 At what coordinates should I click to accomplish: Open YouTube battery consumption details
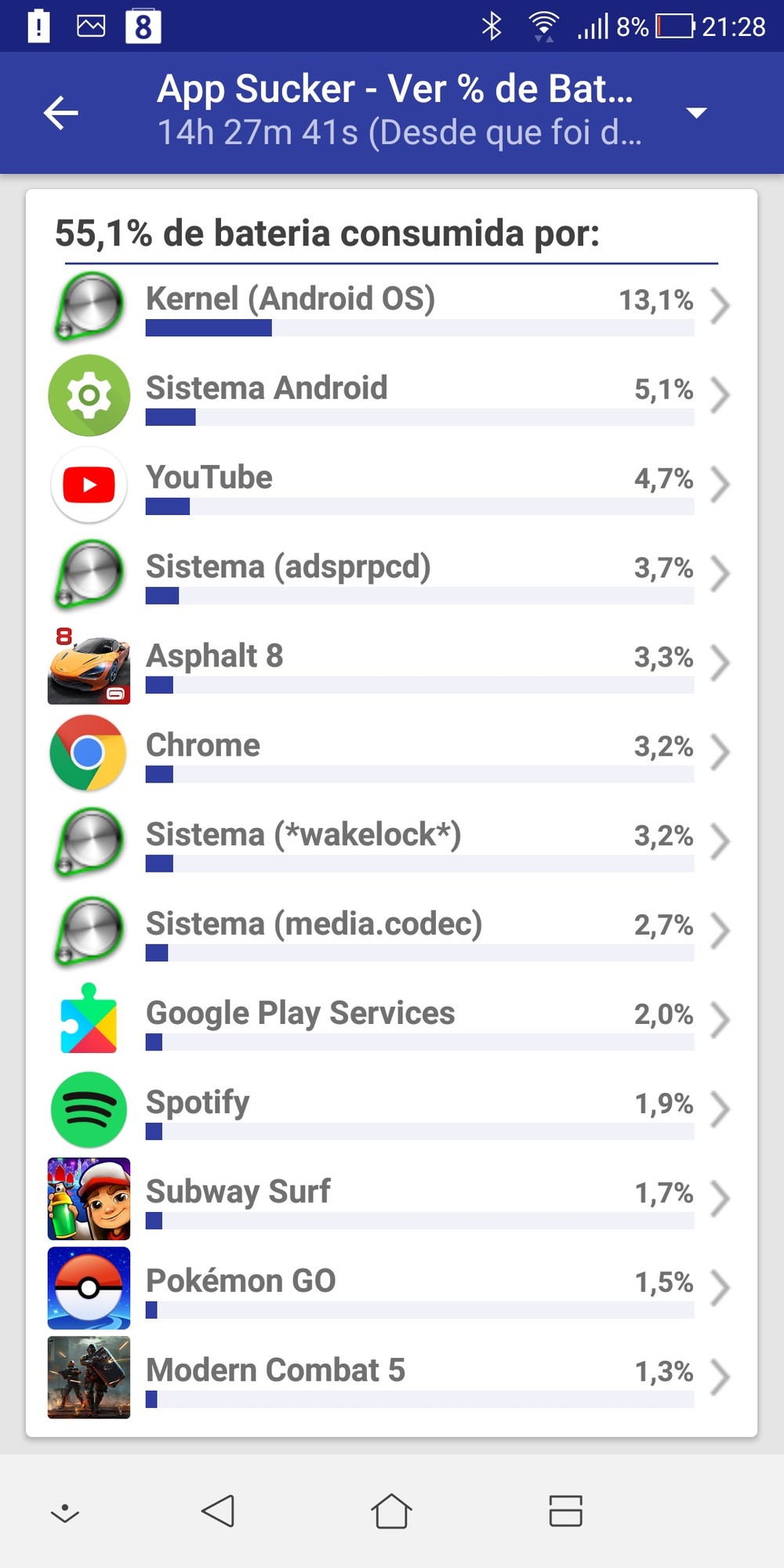[392, 485]
